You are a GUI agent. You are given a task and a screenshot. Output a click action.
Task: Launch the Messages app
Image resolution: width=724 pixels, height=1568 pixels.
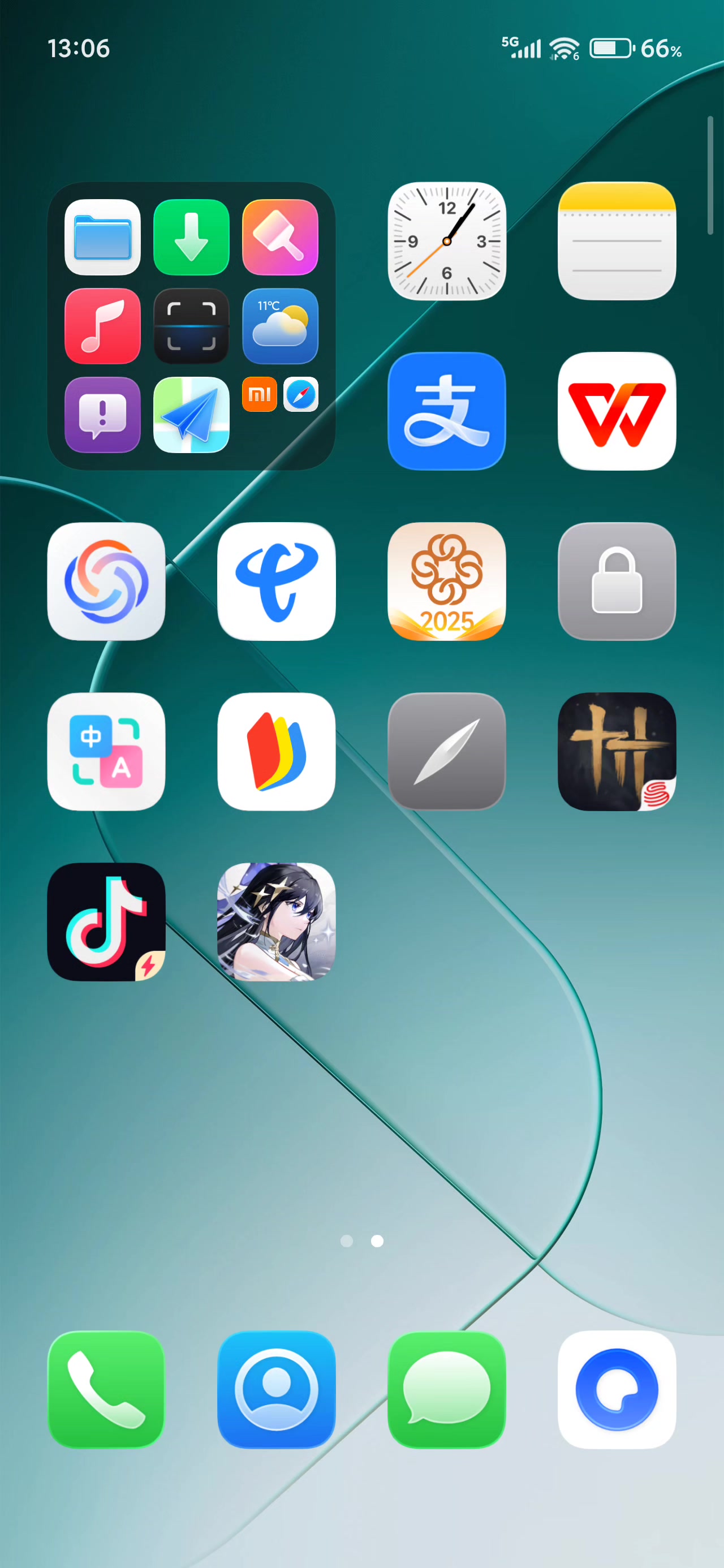pos(446,1389)
